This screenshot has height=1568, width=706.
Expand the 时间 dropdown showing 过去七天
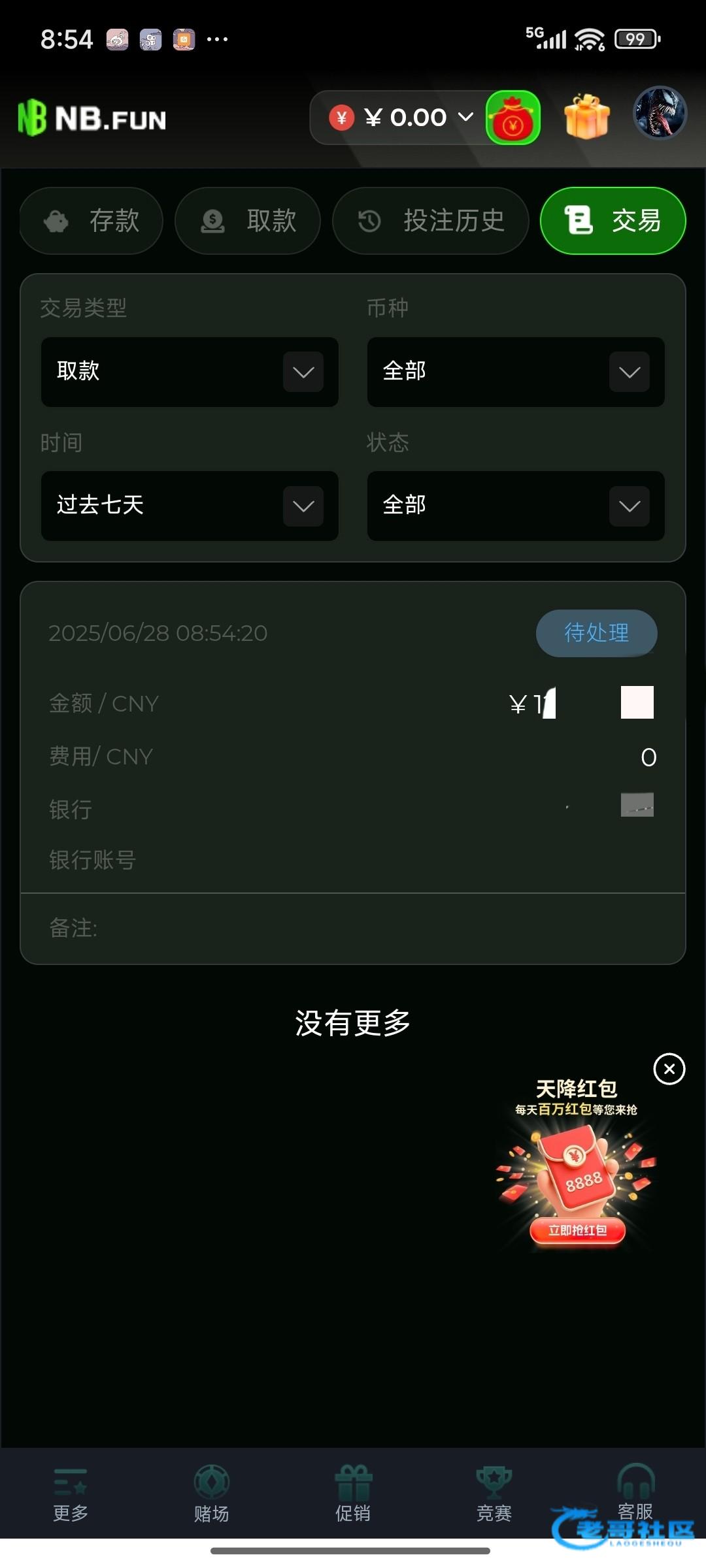click(x=190, y=506)
